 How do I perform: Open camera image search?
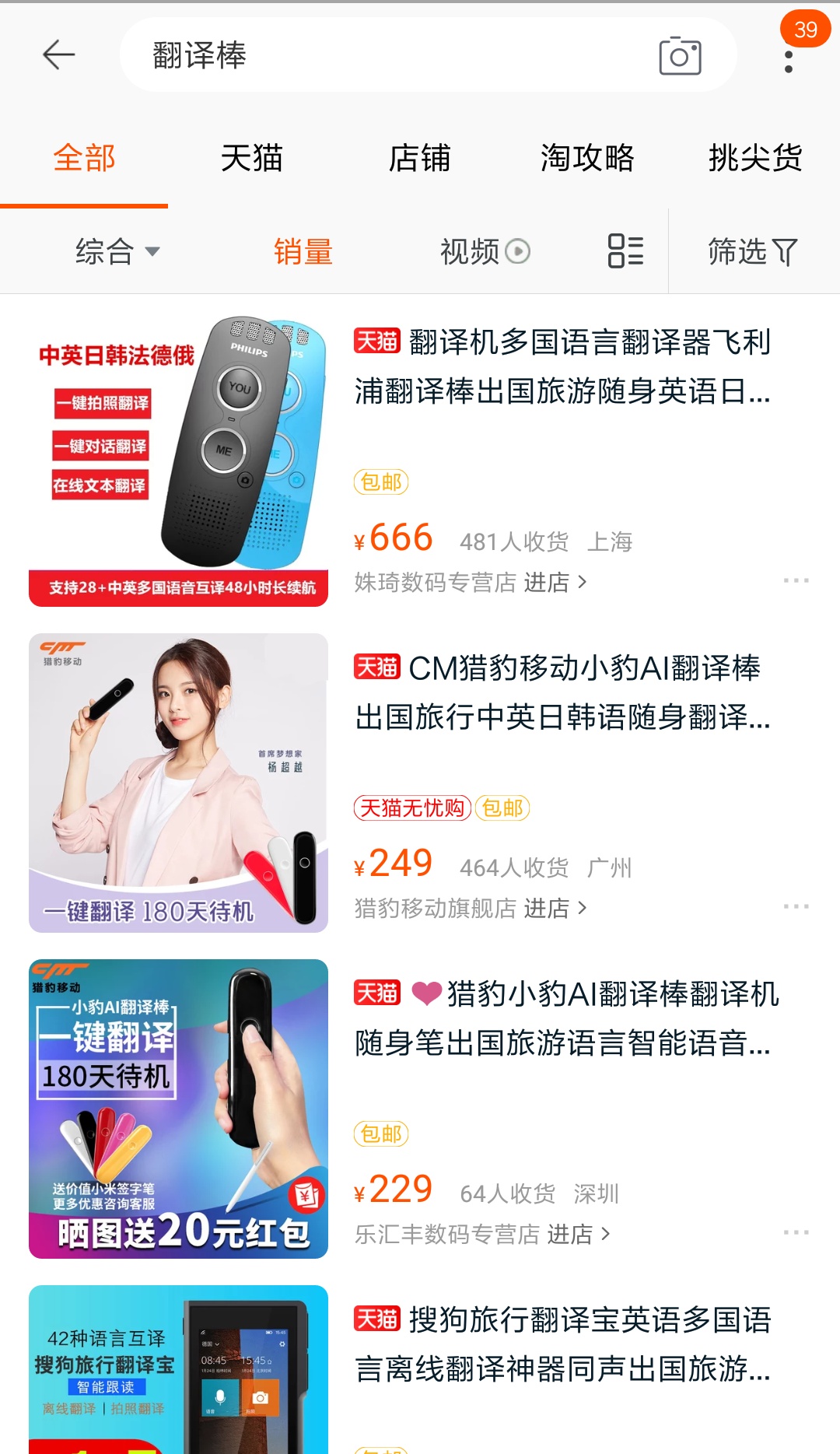(x=680, y=56)
